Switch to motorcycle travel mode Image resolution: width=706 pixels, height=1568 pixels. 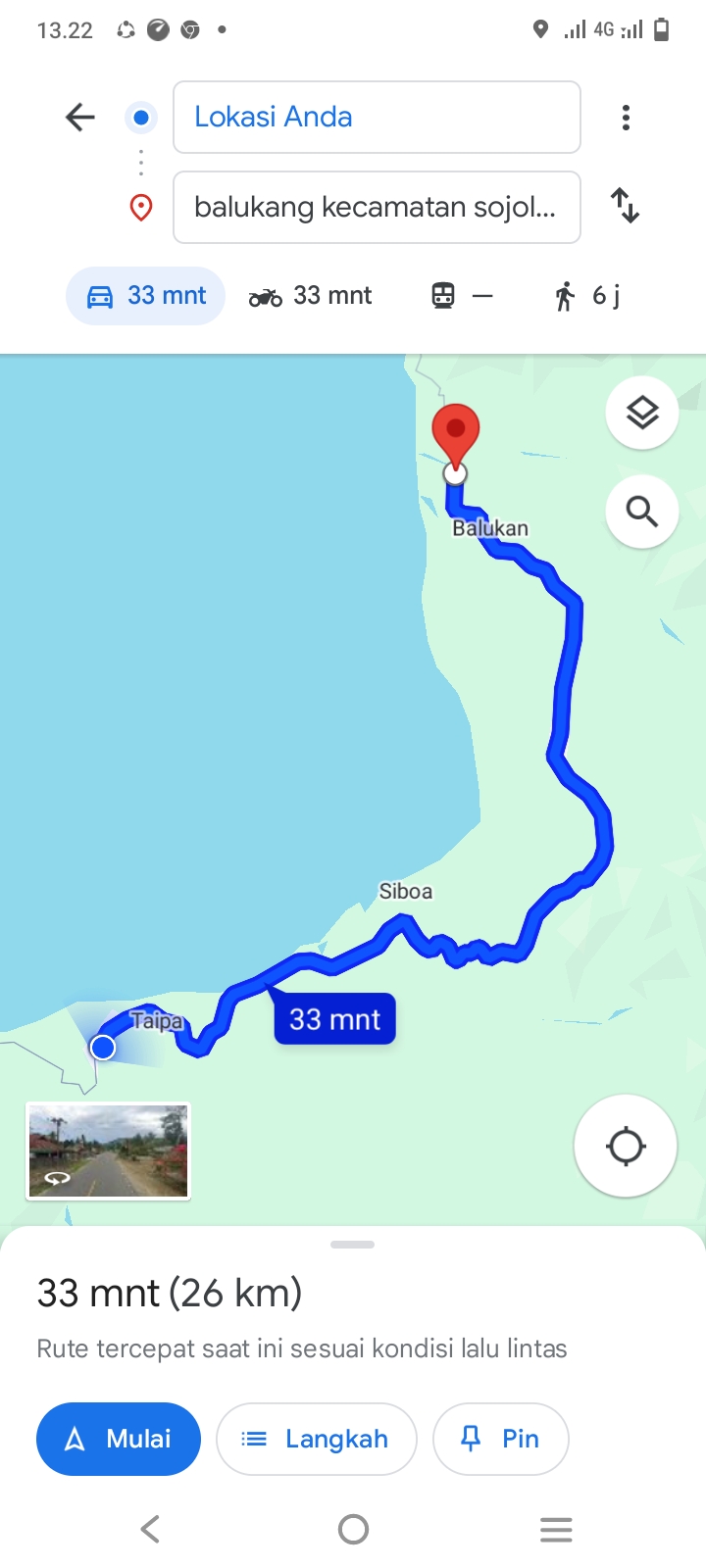point(310,296)
